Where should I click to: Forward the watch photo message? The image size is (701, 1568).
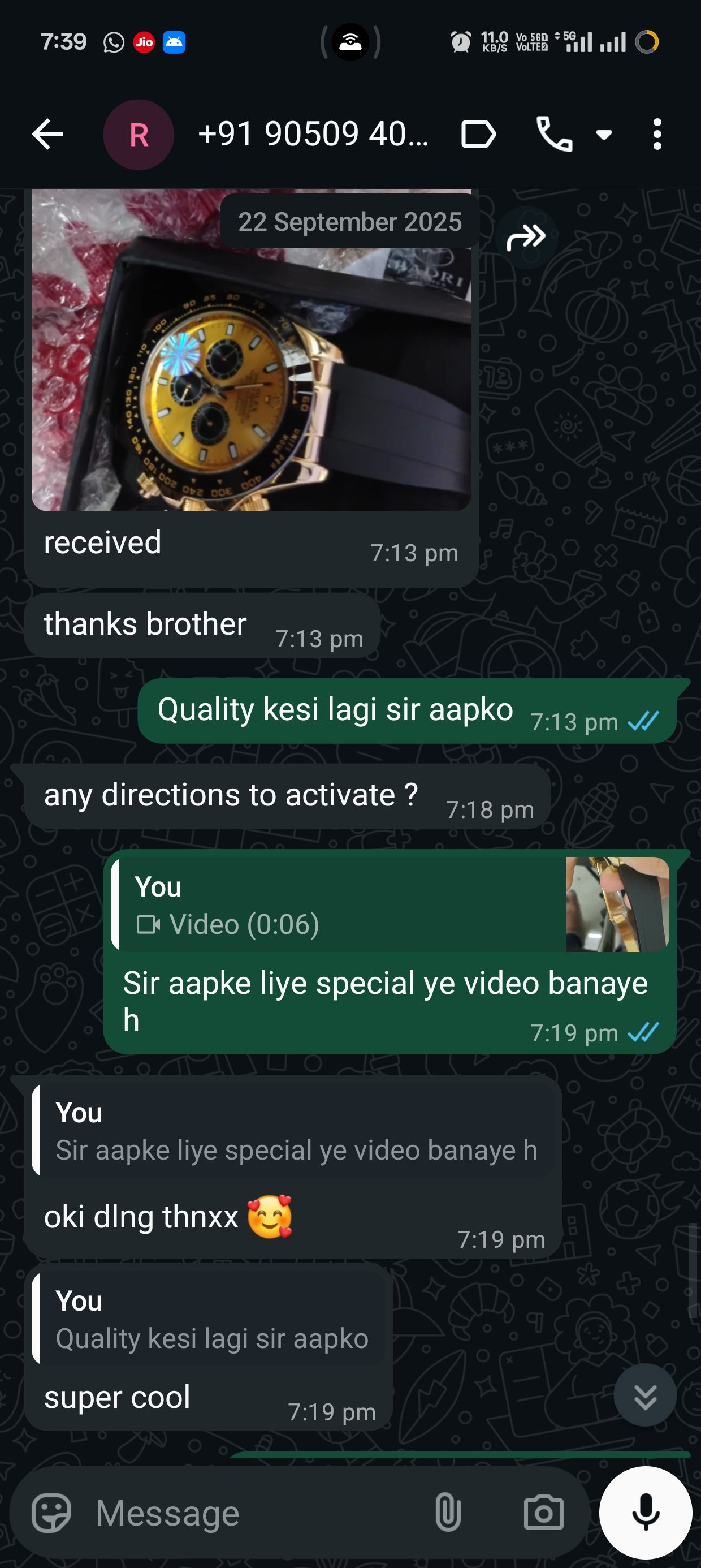[x=526, y=238]
